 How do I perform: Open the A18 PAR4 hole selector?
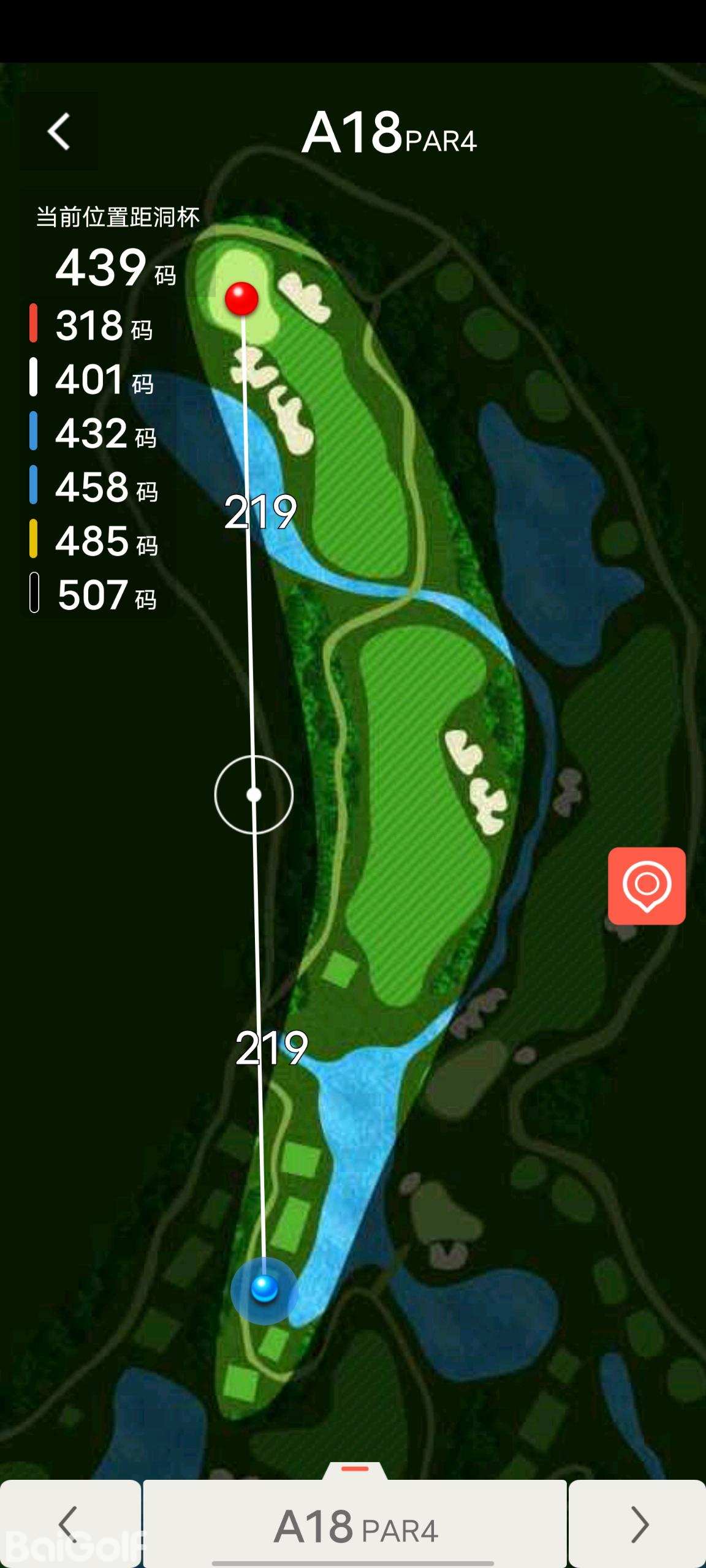tap(355, 1526)
